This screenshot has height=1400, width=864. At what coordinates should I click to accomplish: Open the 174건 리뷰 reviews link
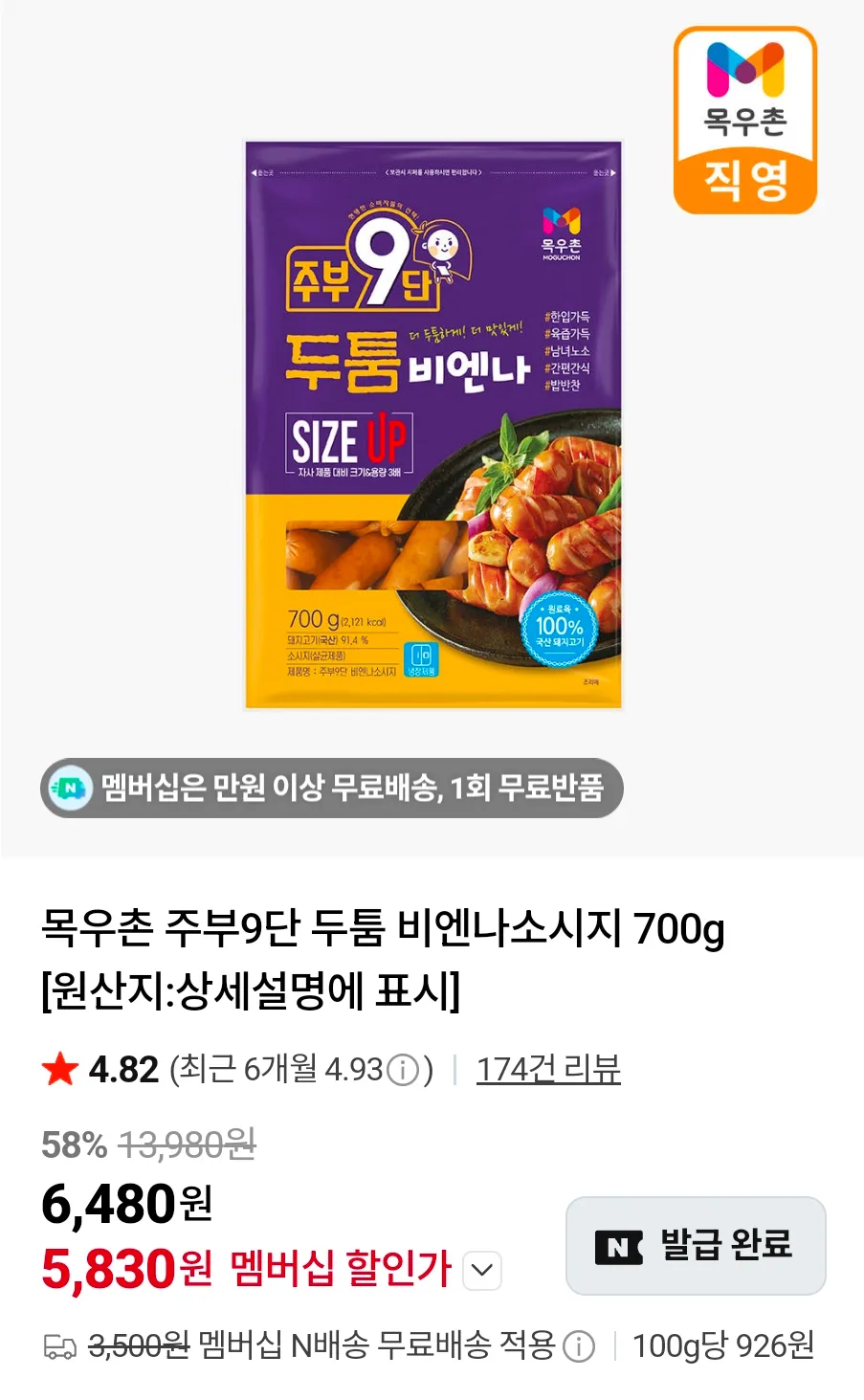click(x=548, y=1069)
